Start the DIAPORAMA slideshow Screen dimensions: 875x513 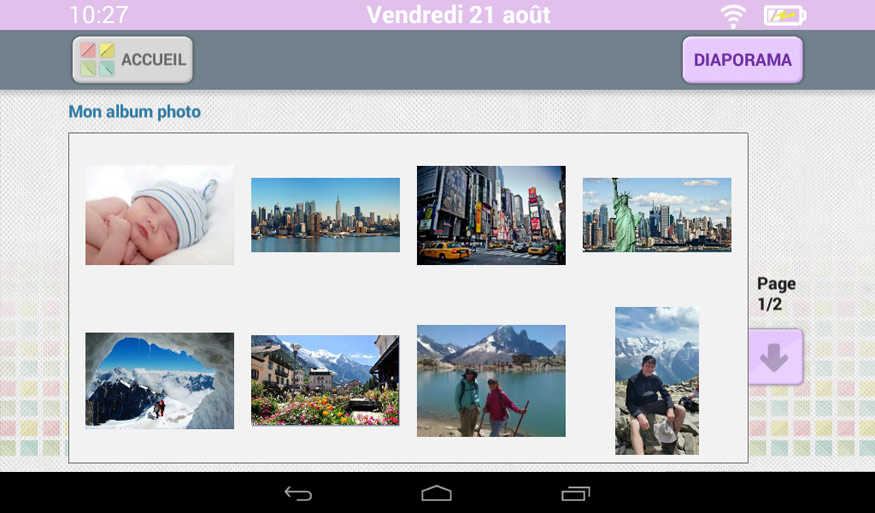point(742,60)
